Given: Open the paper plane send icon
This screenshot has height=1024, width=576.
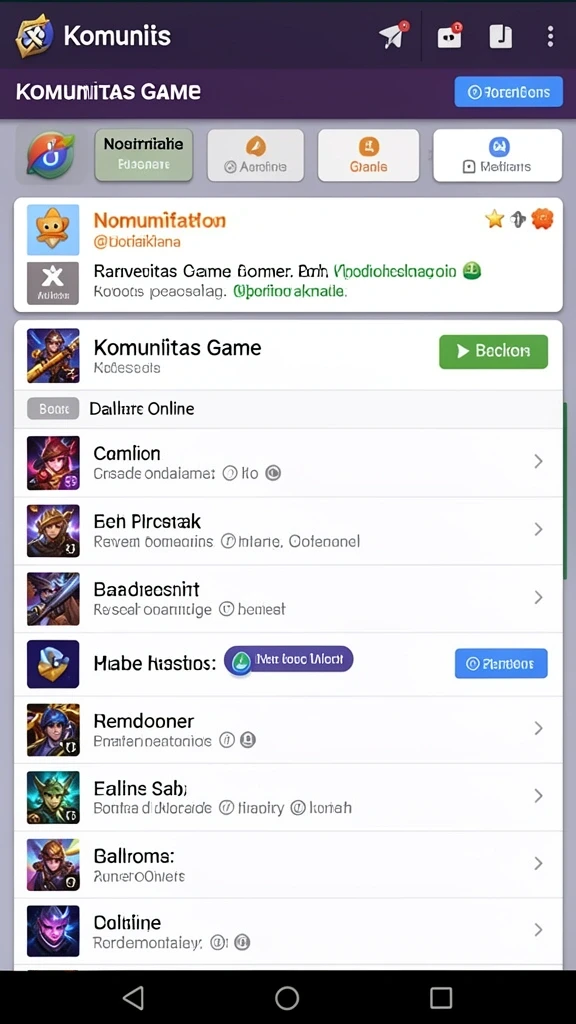Looking at the screenshot, I should pyautogui.click(x=394, y=36).
